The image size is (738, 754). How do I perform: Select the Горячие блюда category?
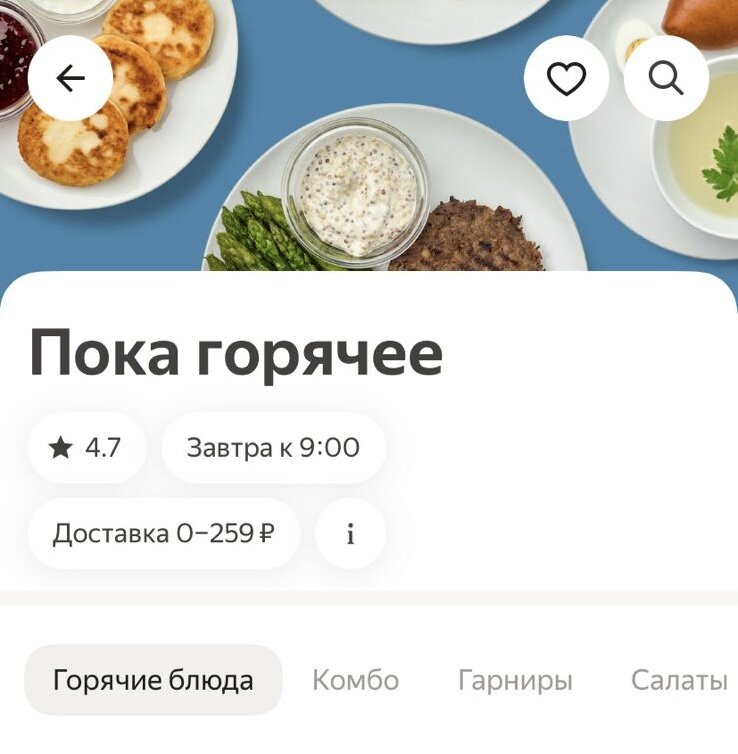pyautogui.click(x=153, y=681)
